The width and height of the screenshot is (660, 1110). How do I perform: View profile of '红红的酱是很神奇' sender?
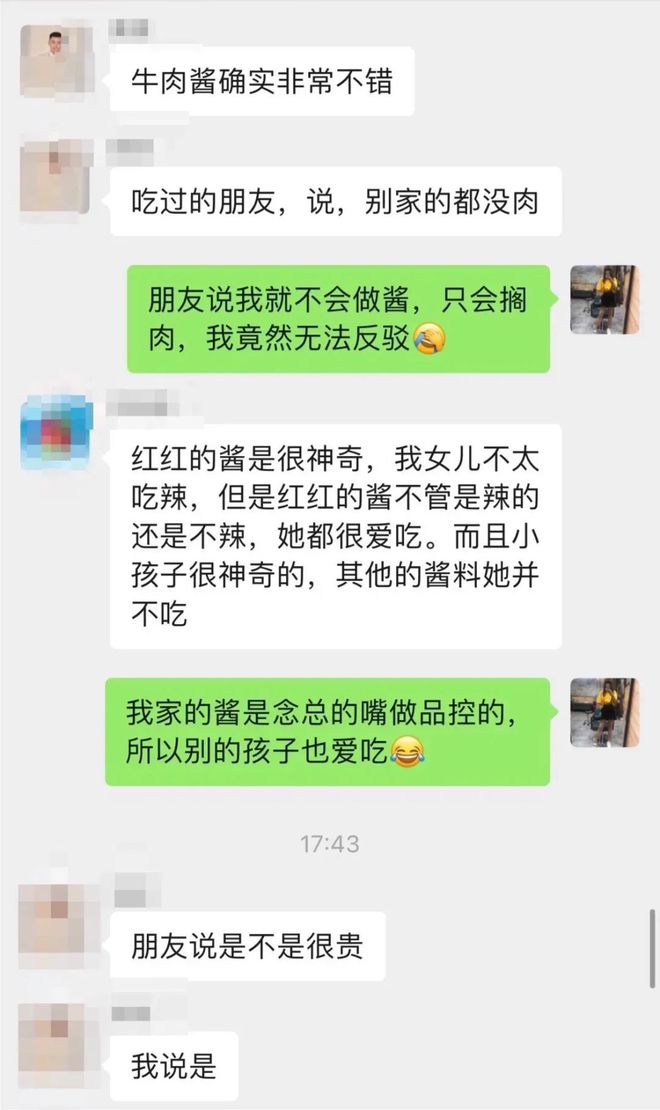[56, 431]
